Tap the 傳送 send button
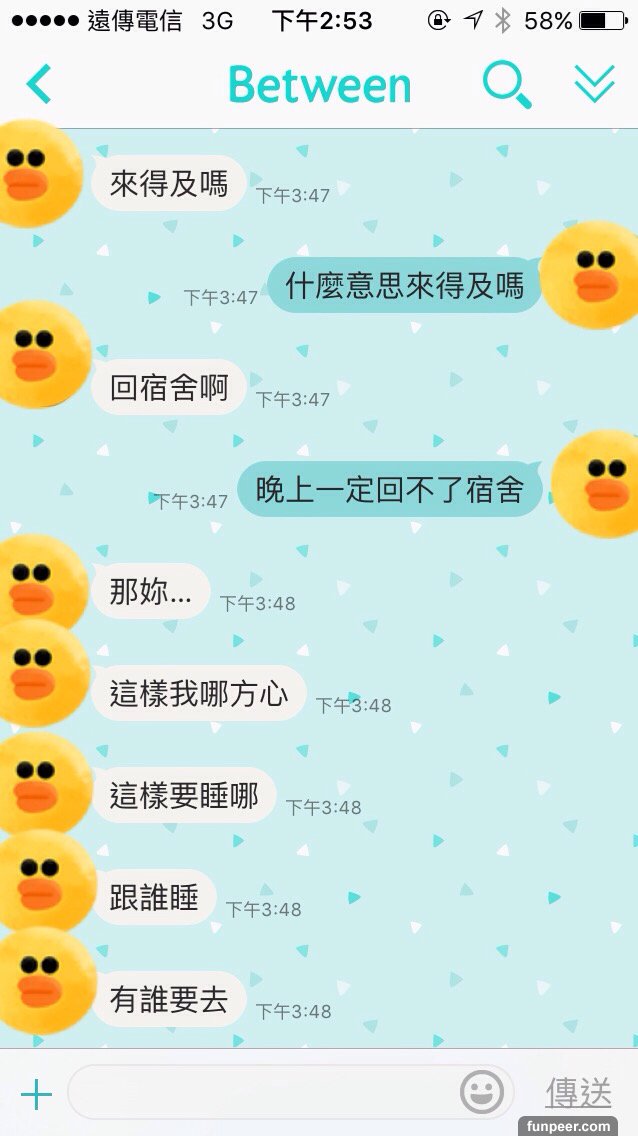The width and height of the screenshot is (638, 1136). 578,1093
